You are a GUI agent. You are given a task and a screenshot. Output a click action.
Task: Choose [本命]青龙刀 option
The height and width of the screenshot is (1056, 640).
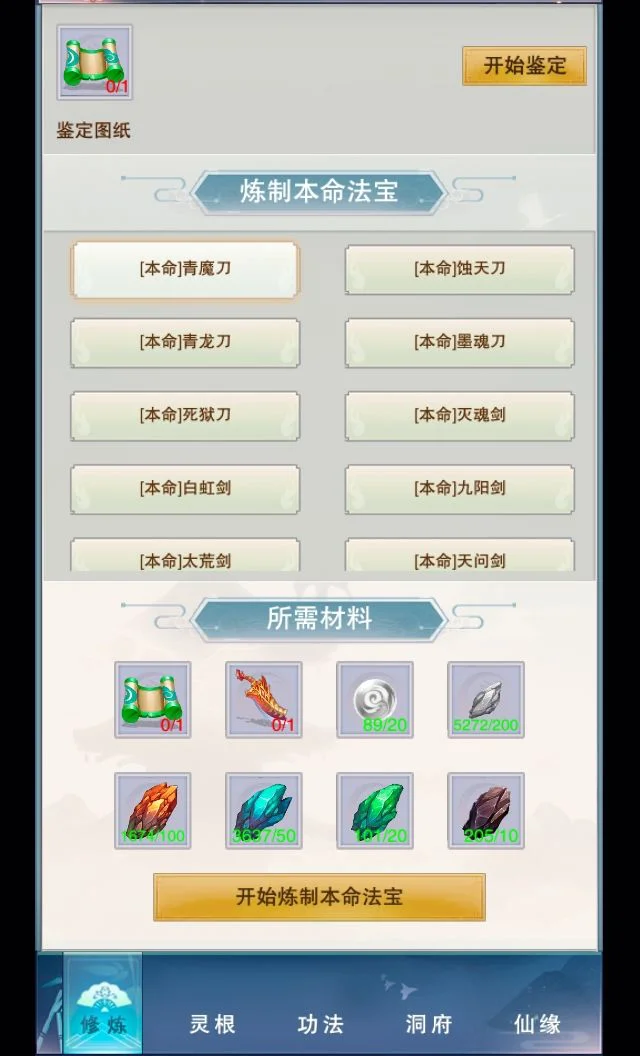[185, 342]
